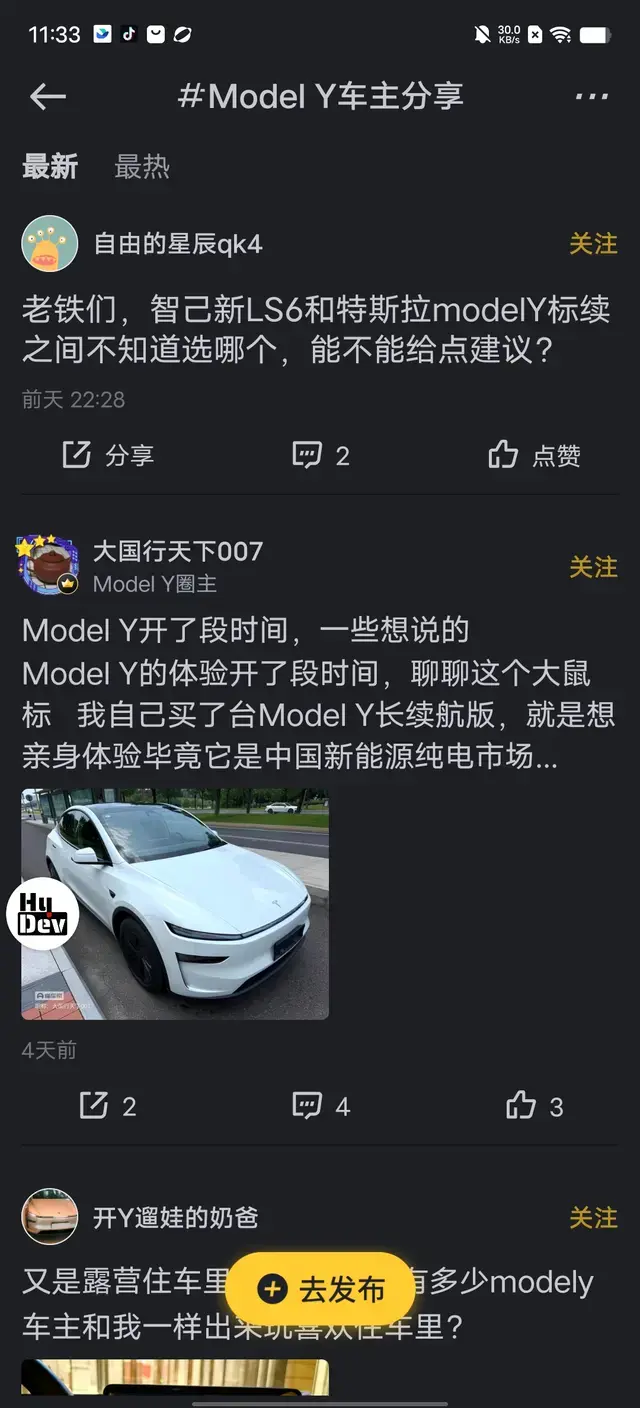Switch to the 最热 tab
640x1408 pixels.
pyautogui.click(x=142, y=167)
